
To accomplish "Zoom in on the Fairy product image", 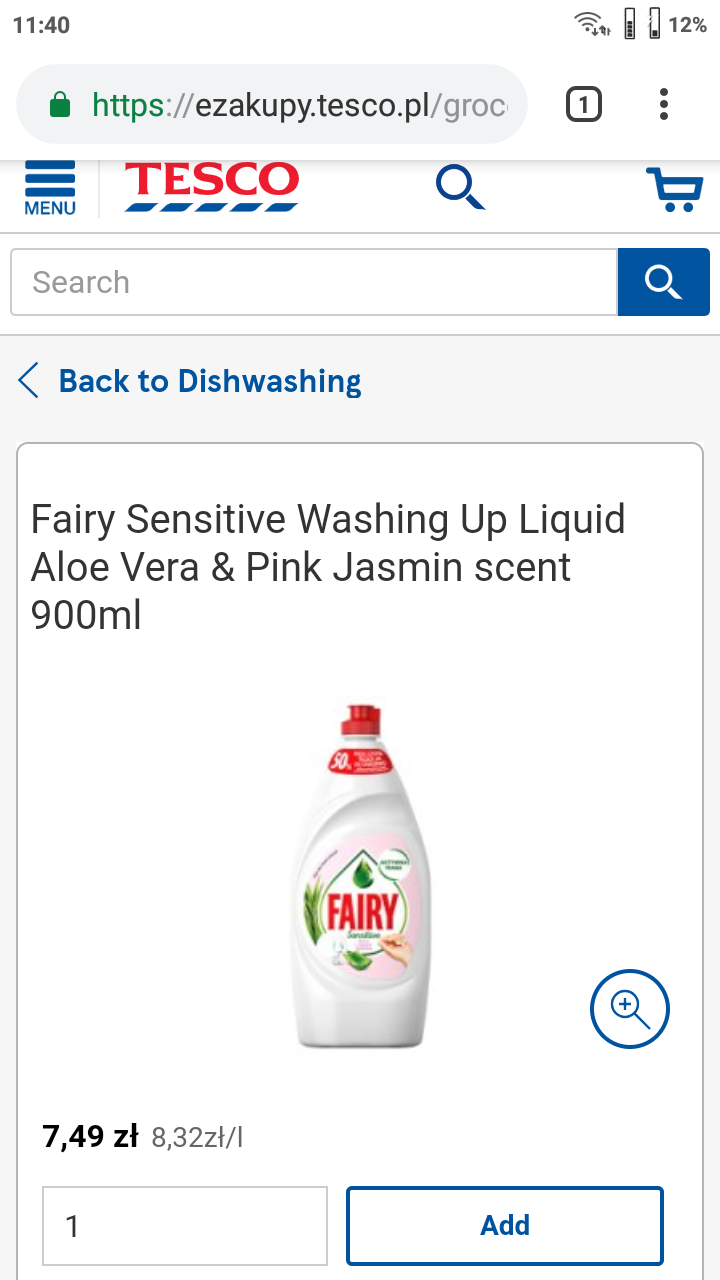I will pos(629,1008).
